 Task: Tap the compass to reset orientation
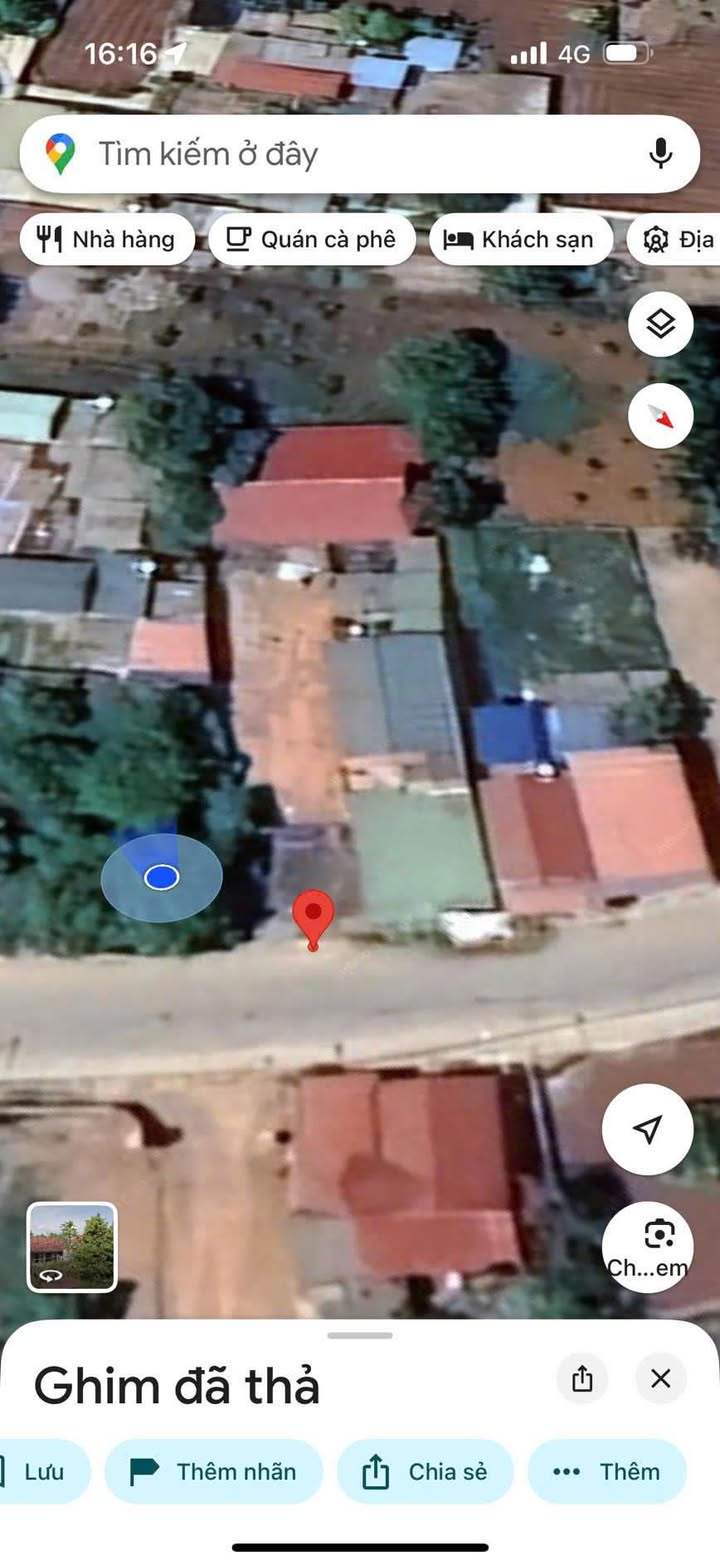click(x=660, y=415)
